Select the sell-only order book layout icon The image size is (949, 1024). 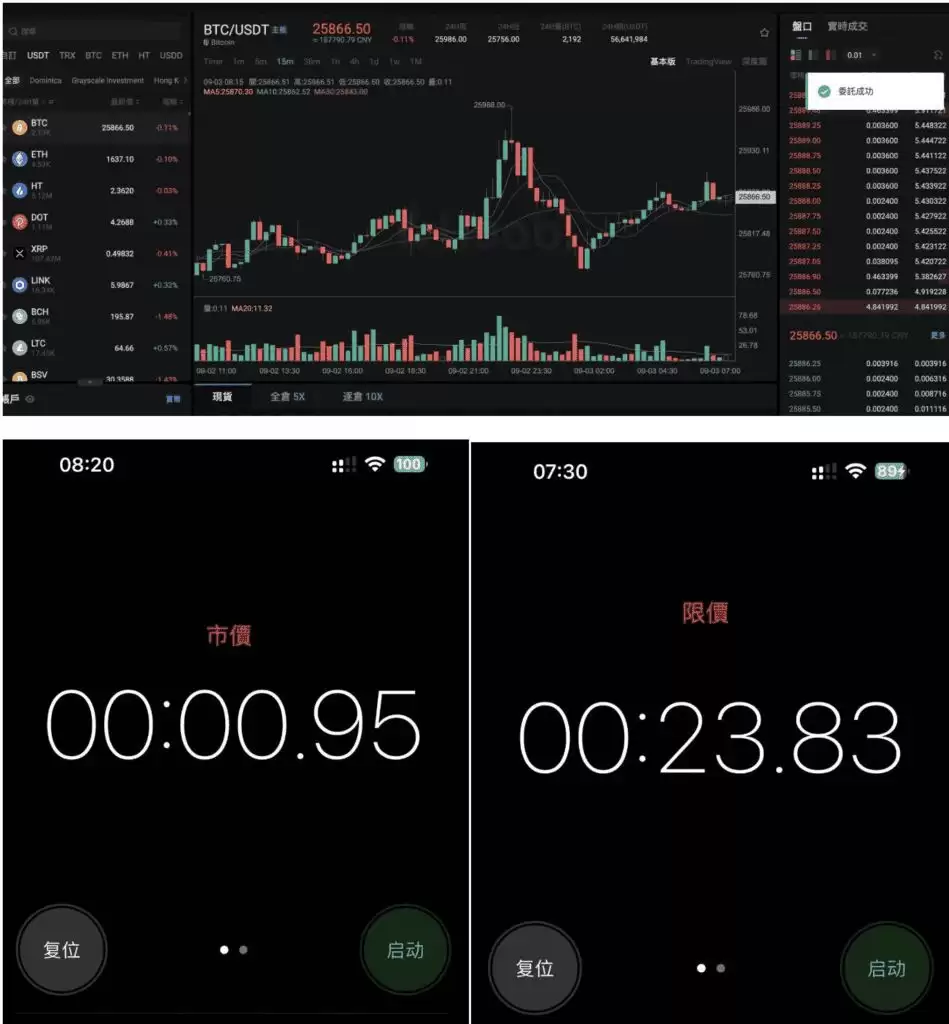pos(828,55)
